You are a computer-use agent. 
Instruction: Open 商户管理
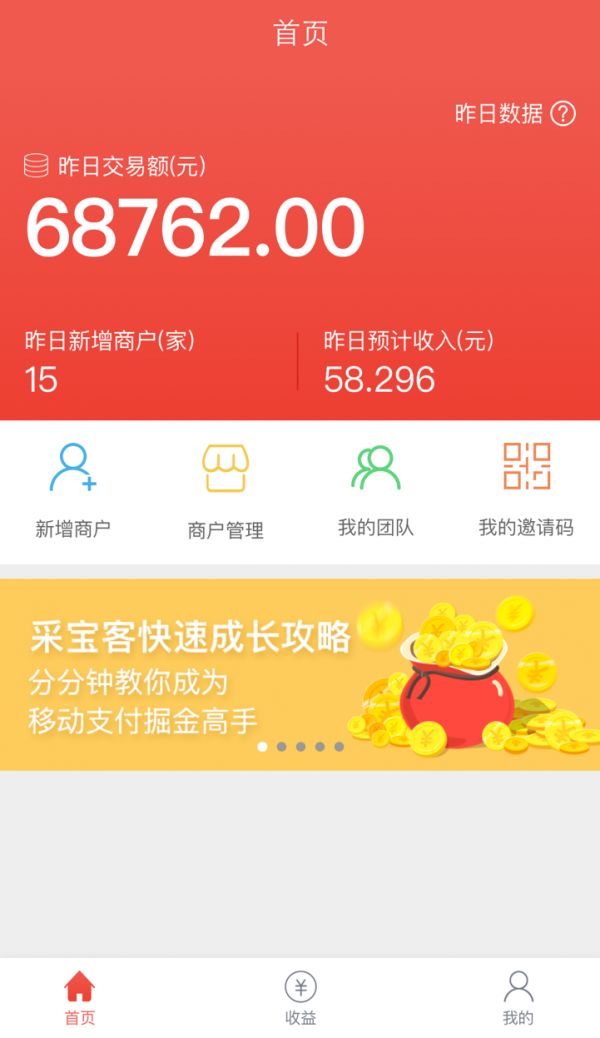pos(225,490)
